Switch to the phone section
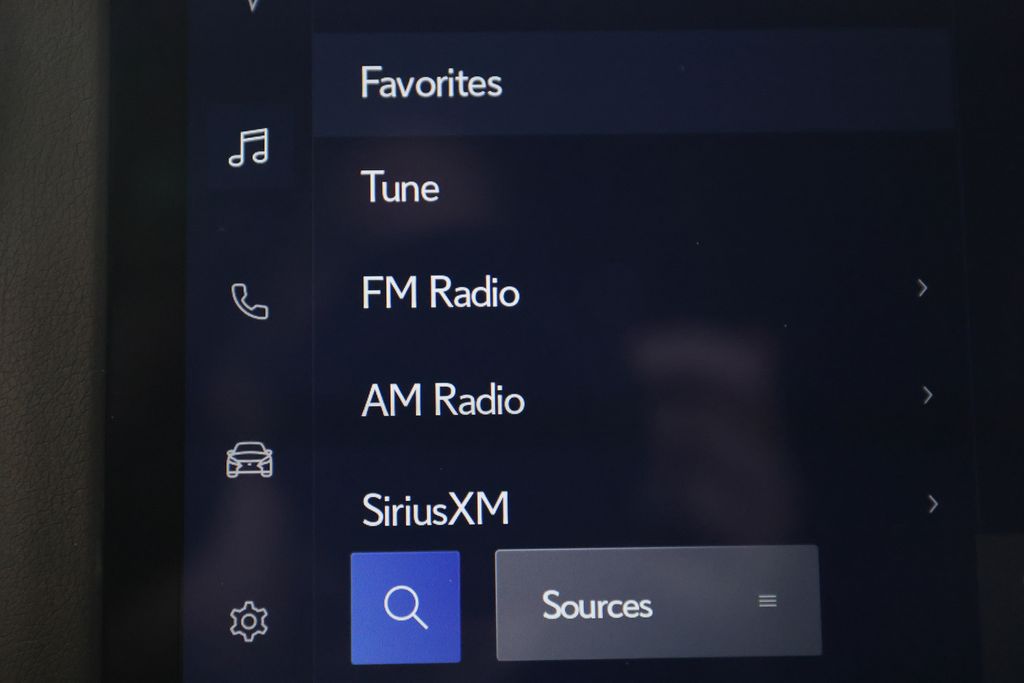 (249, 301)
